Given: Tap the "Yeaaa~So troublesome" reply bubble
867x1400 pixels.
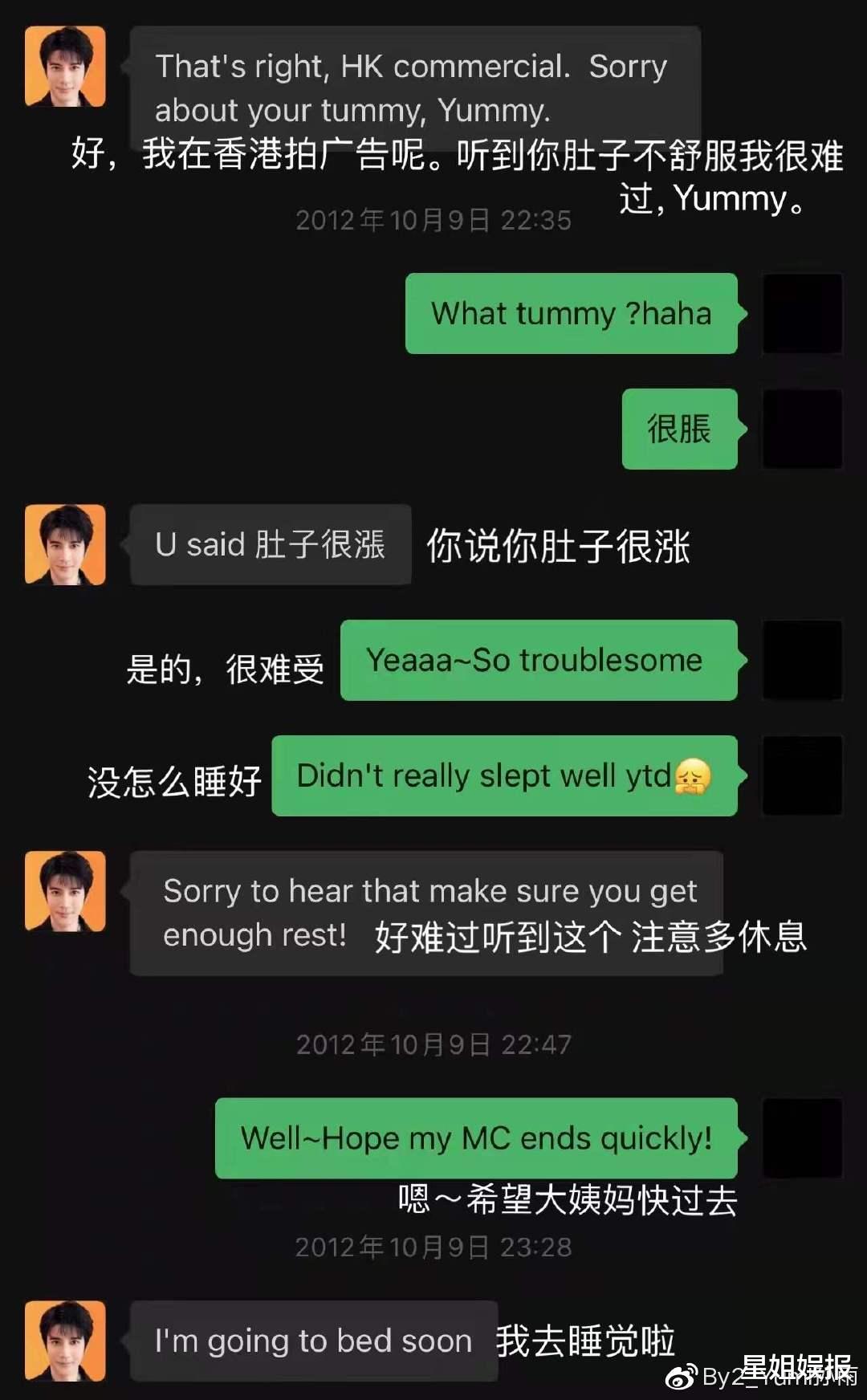Looking at the screenshot, I should 536,661.
